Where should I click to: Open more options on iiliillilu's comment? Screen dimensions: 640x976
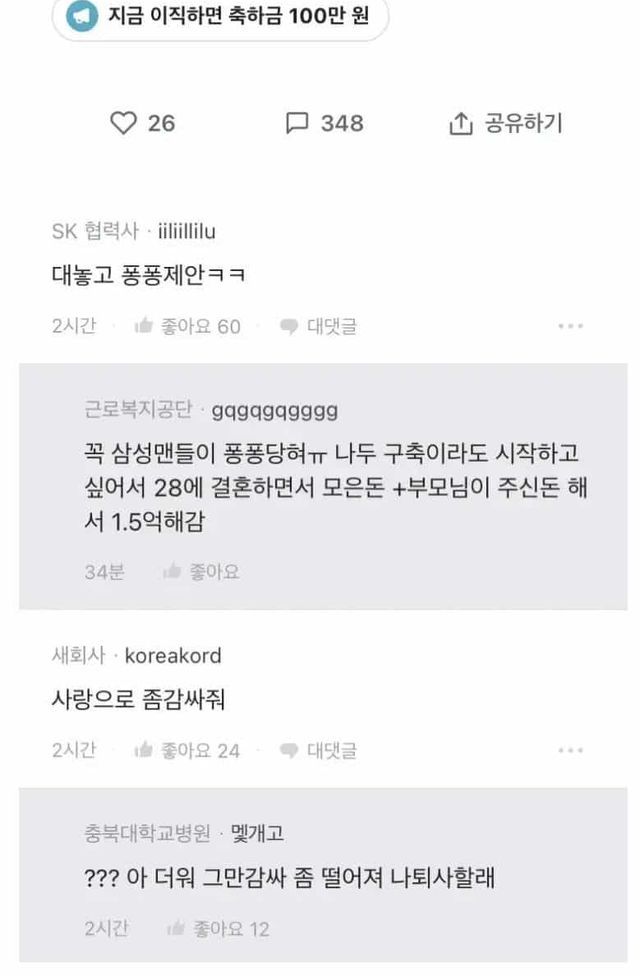[x=570, y=326]
